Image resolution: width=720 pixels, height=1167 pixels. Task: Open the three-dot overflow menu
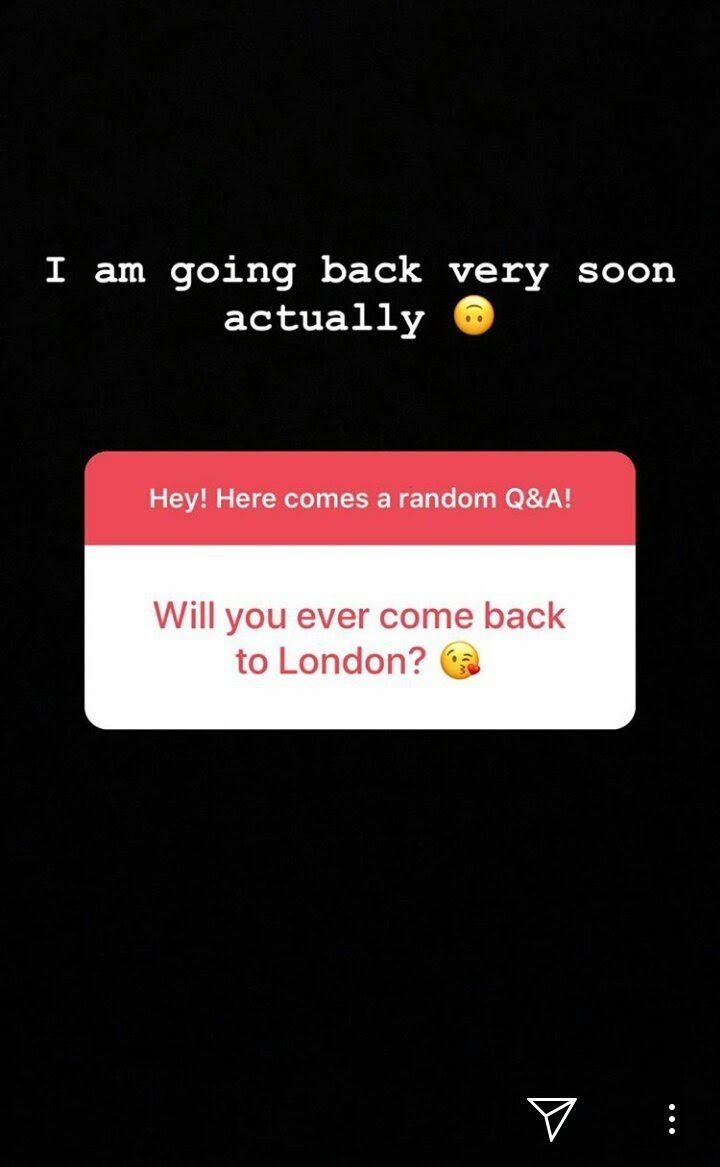click(671, 1118)
